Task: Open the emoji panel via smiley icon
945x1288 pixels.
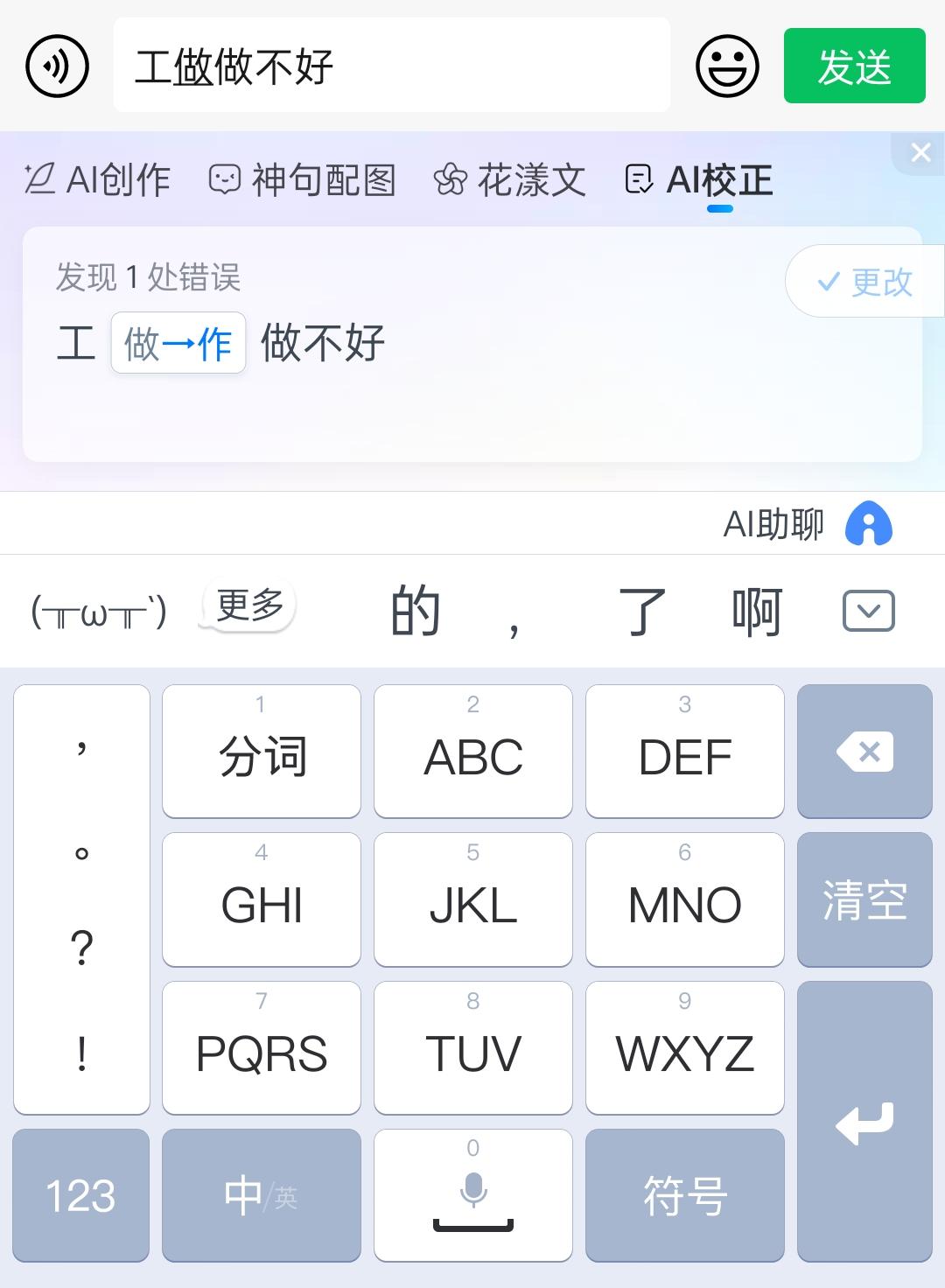Action: tap(726, 66)
